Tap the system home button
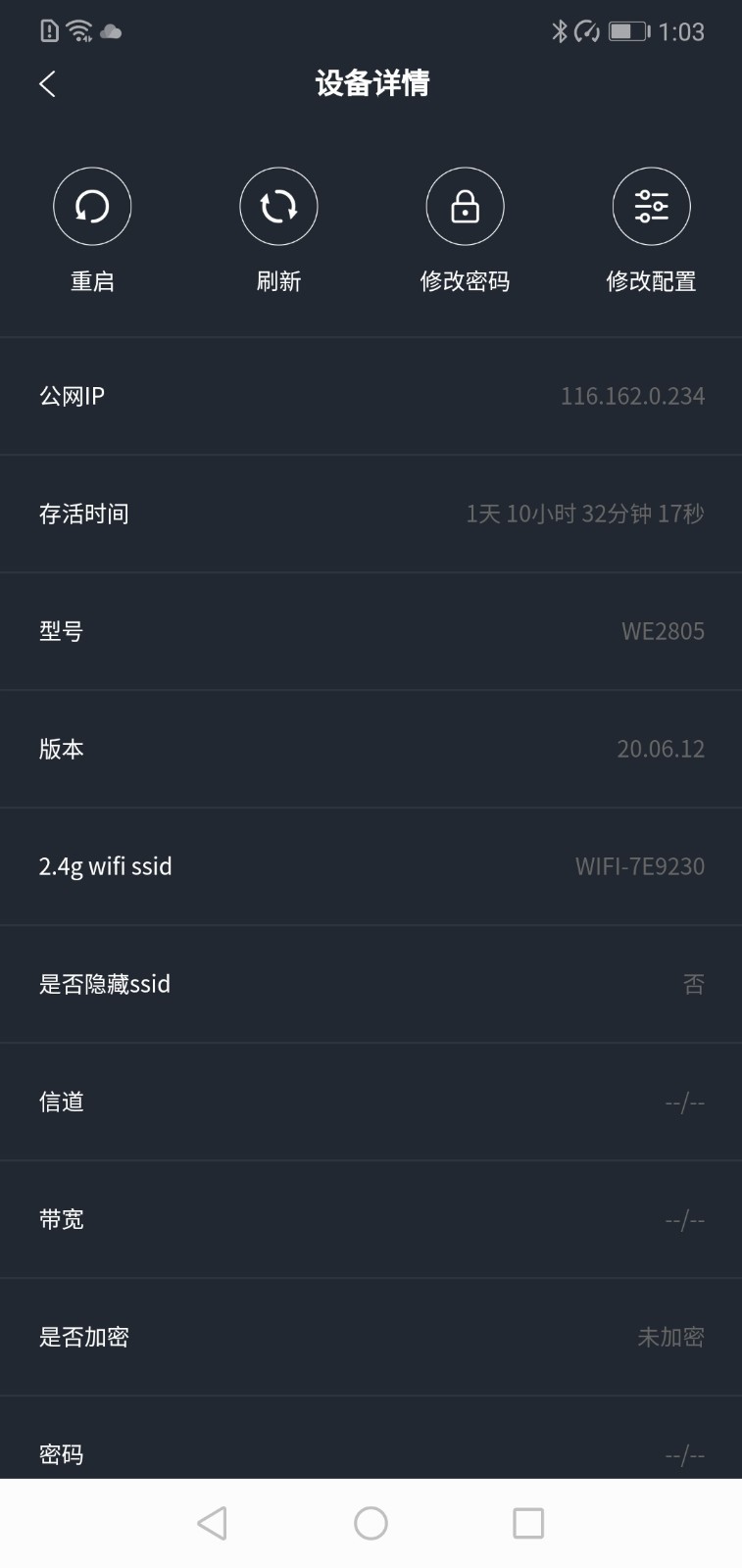Image resolution: width=742 pixels, height=1568 pixels. point(371,1523)
